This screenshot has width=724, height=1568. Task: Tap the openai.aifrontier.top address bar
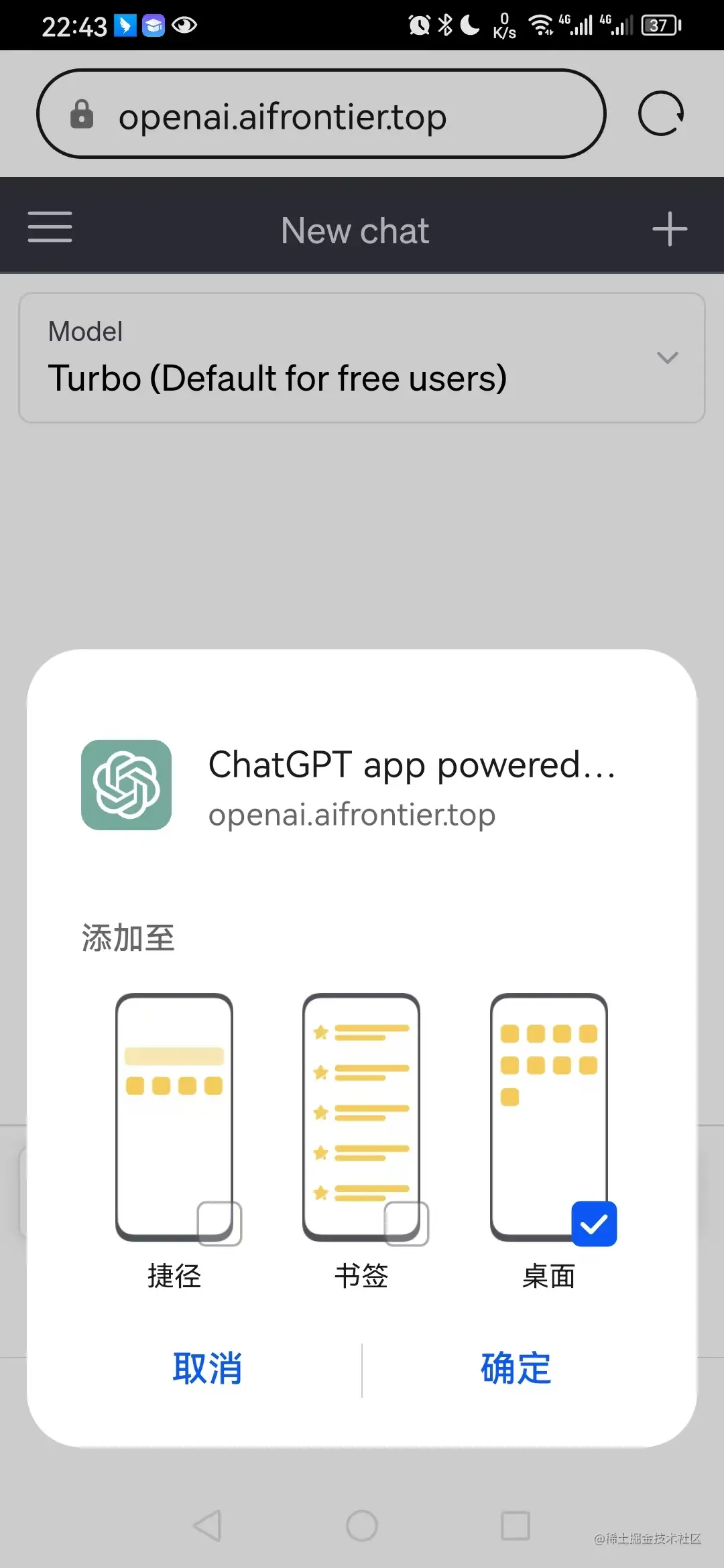[321, 115]
